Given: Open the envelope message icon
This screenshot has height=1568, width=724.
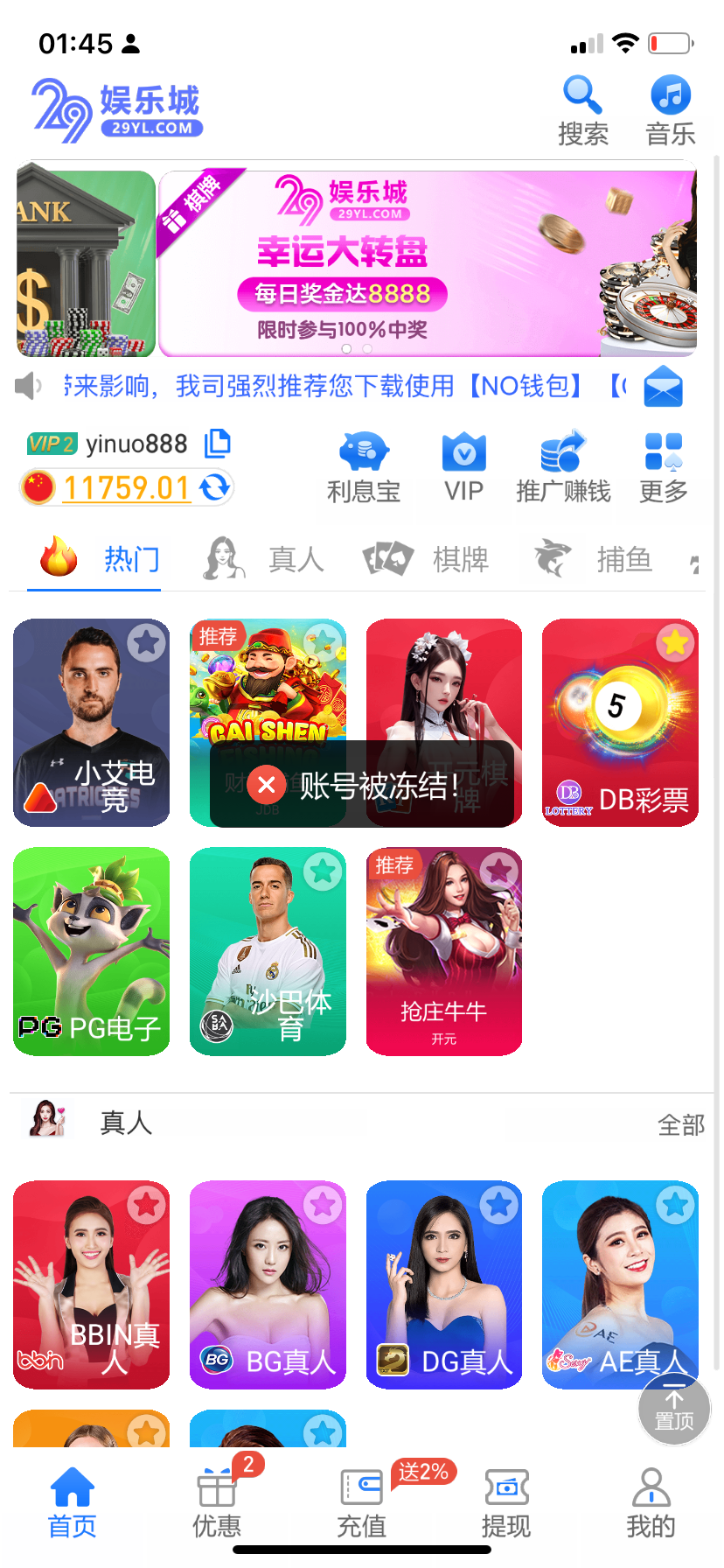Looking at the screenshot, I should (x=662, y=385).
